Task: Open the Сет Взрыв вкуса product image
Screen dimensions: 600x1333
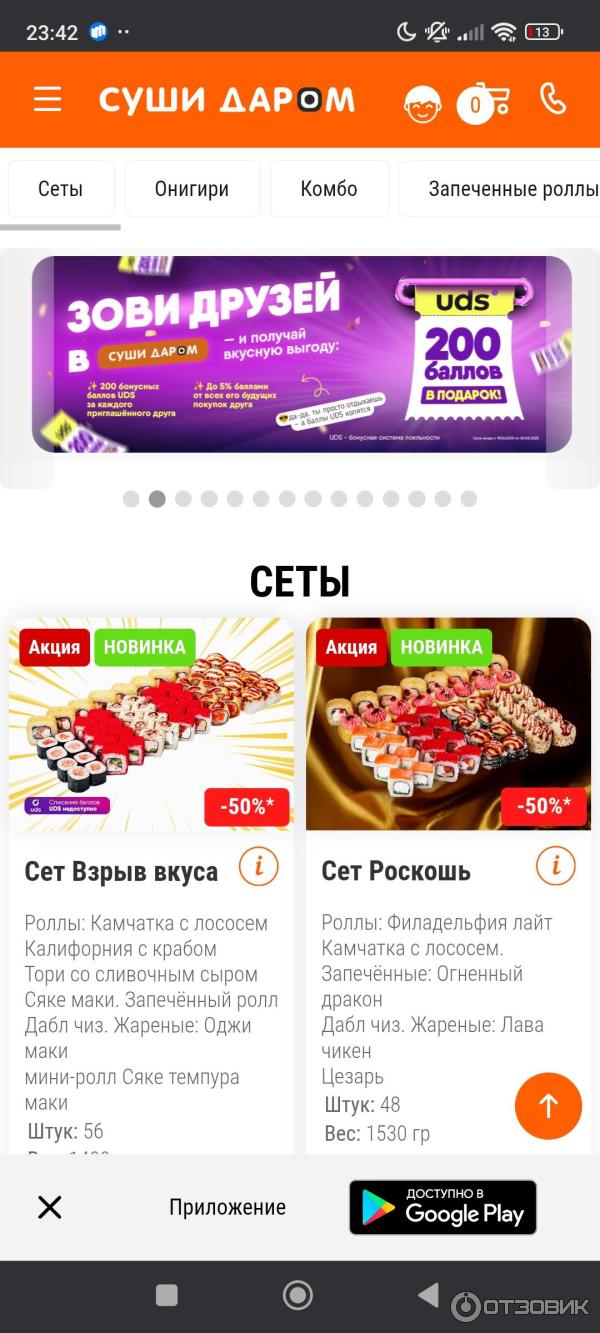Action: pos(151,724)
